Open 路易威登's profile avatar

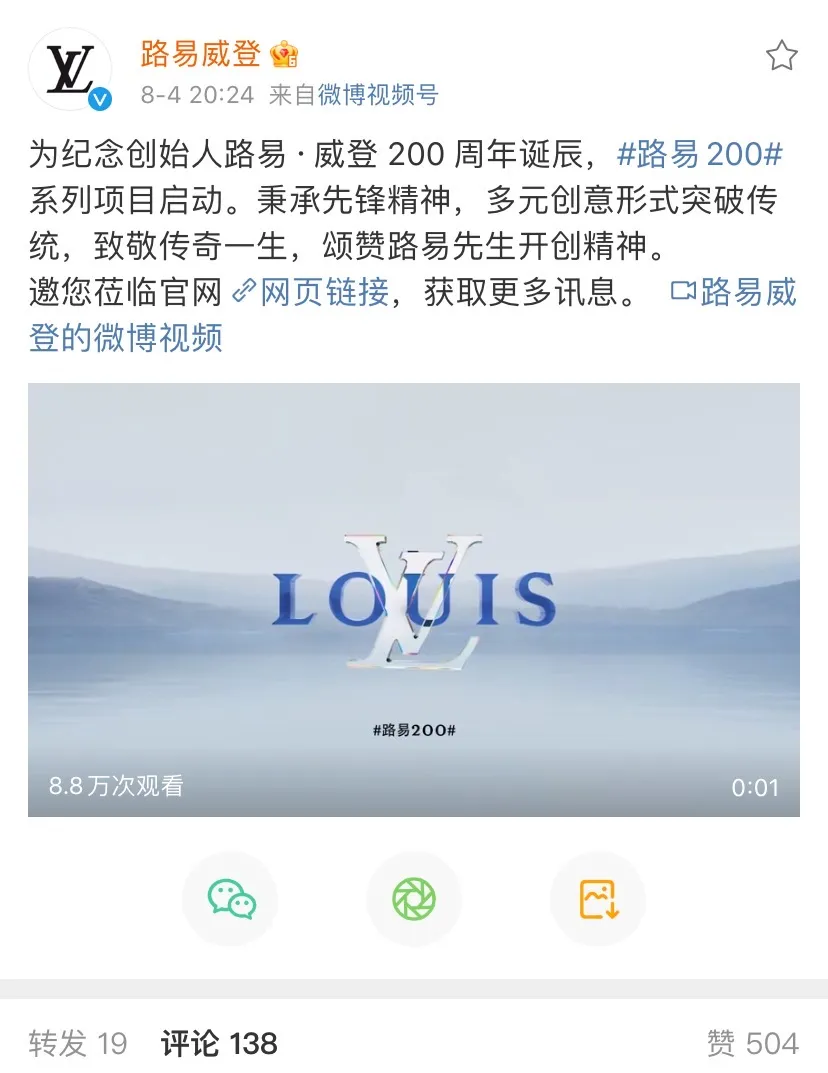click(70, 69)
